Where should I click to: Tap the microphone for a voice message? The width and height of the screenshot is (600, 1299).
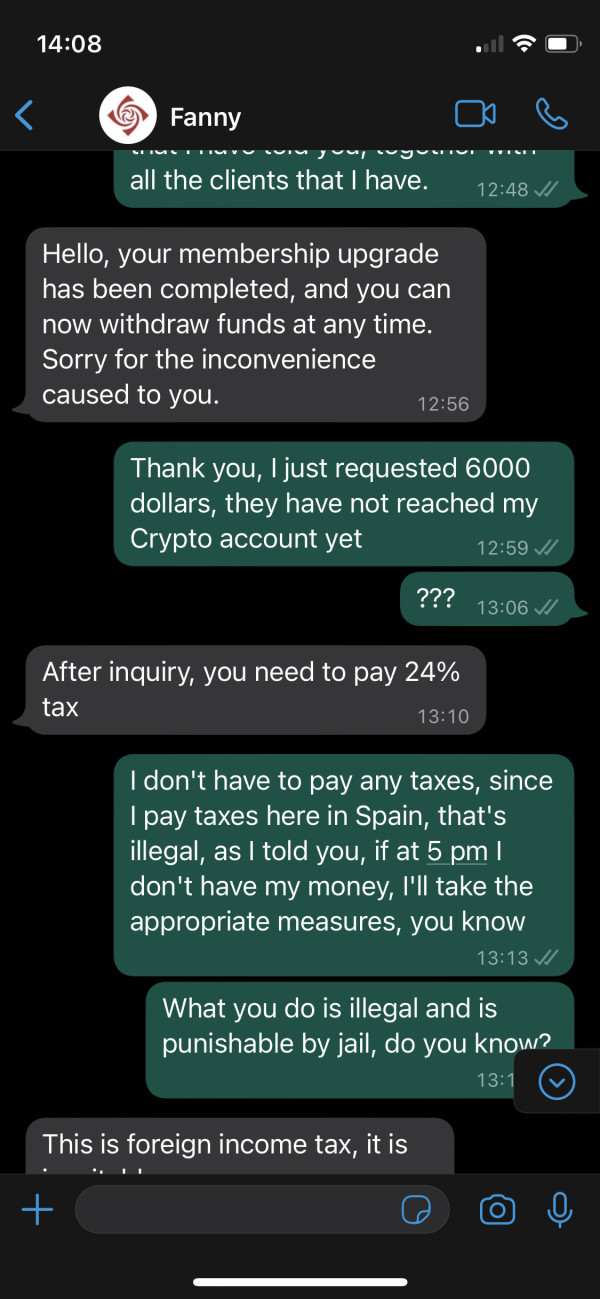(560, 1210)
